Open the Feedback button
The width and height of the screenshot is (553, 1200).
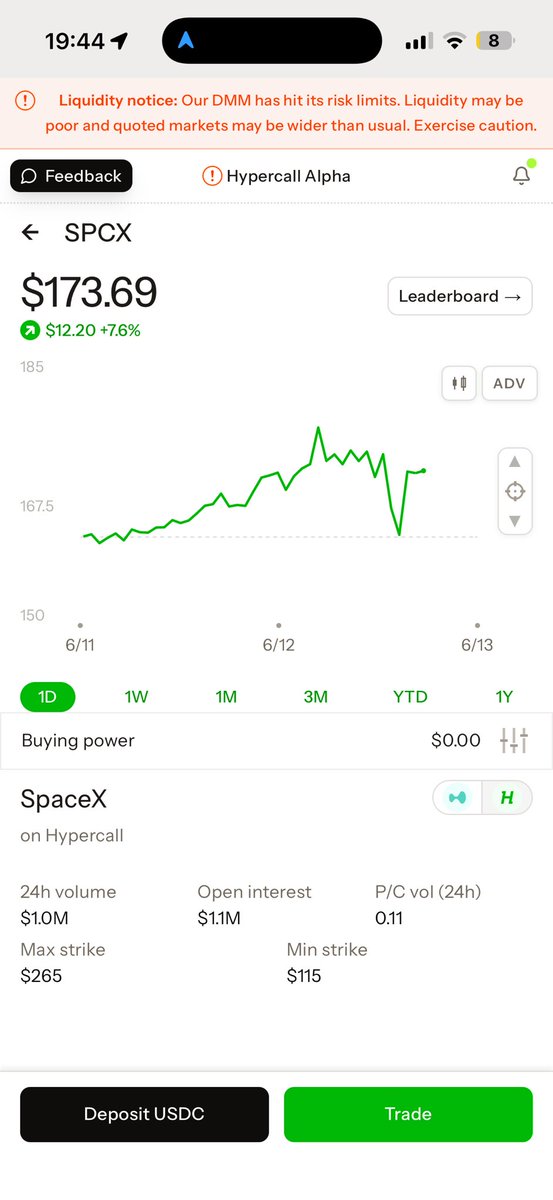coord(71,176)
